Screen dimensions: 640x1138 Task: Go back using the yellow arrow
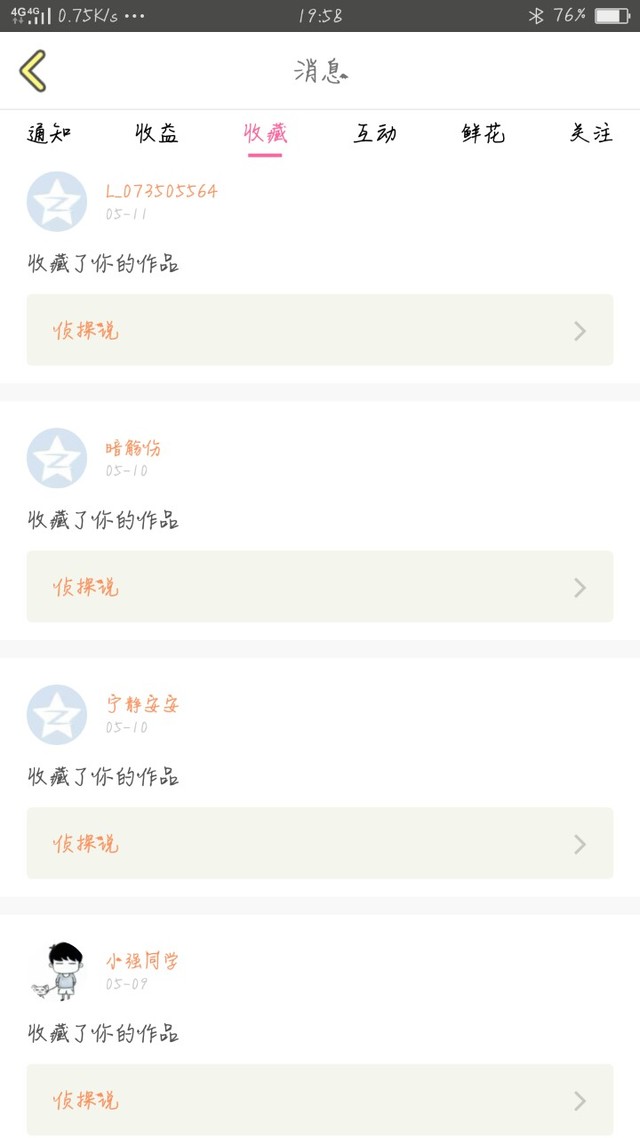(33, 70)
